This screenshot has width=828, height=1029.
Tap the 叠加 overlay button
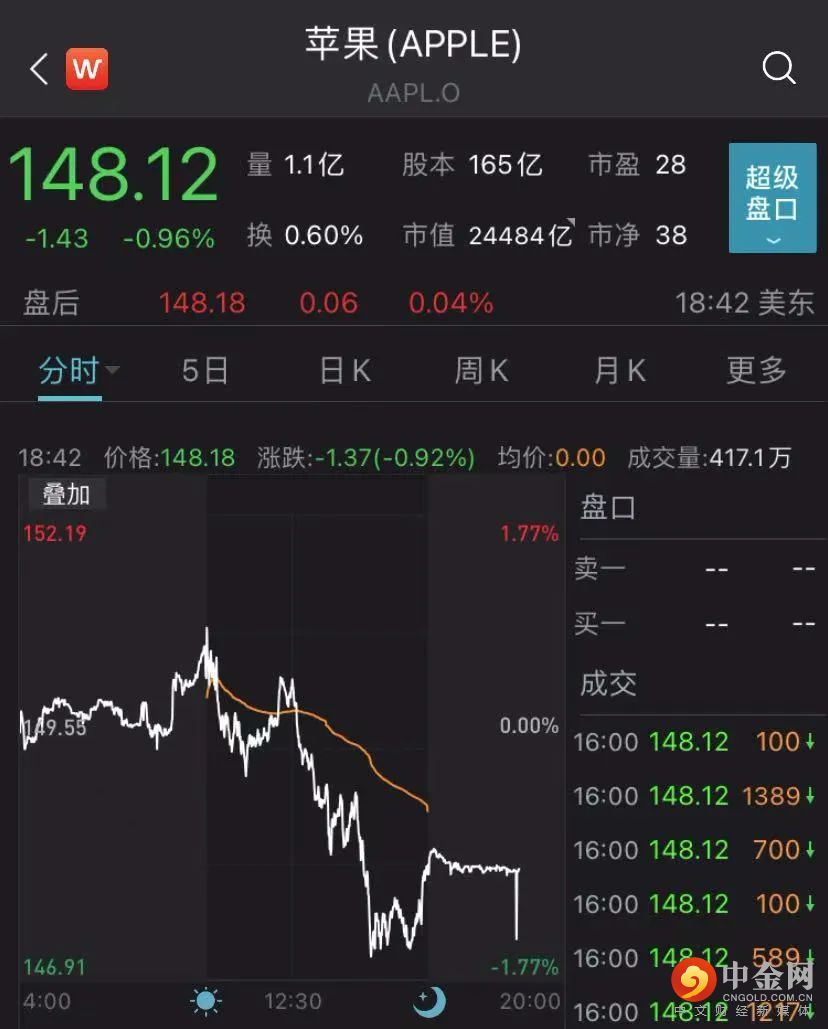click(66, 494)
